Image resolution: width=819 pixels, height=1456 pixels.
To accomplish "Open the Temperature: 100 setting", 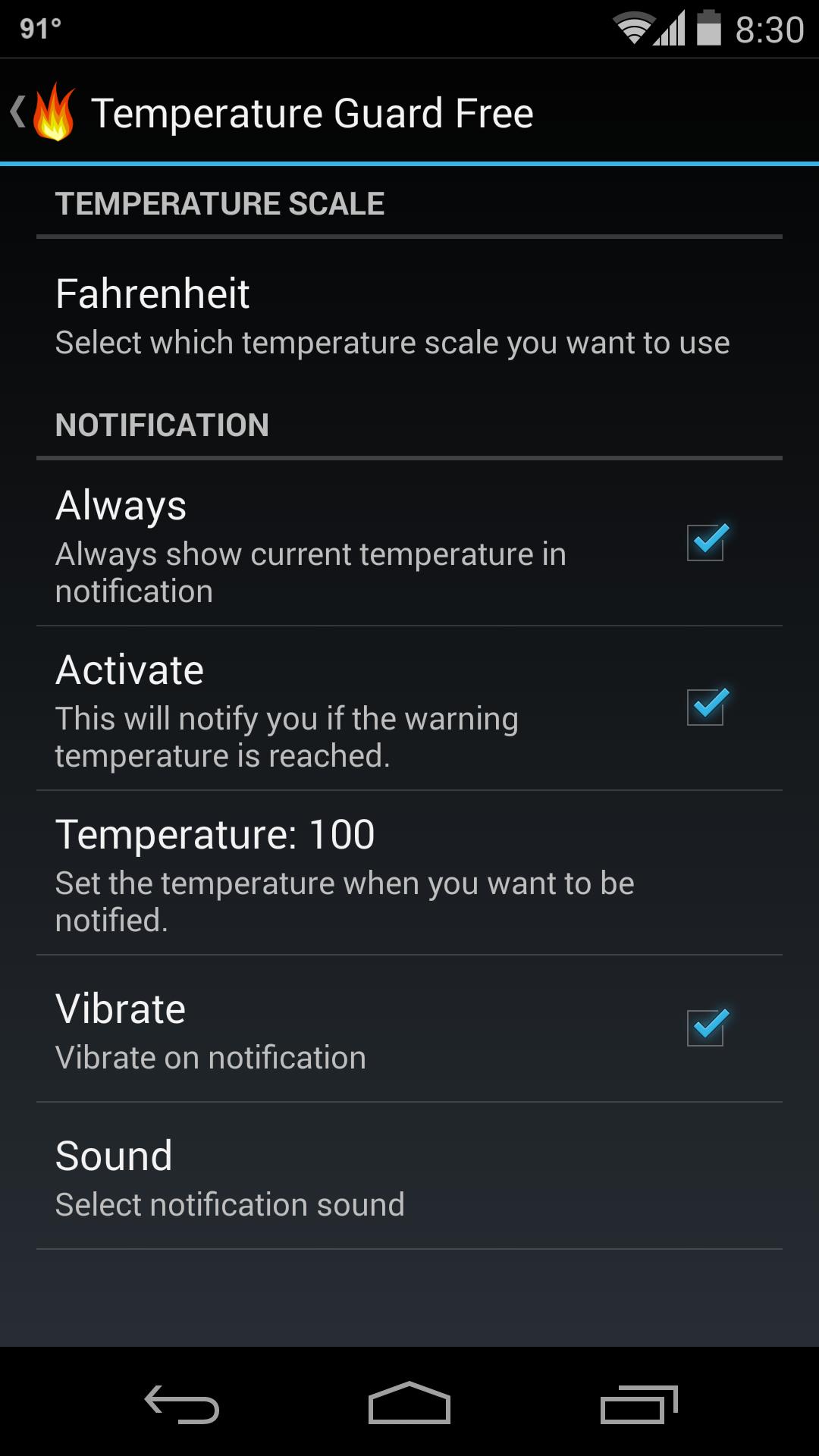I will pyautogui.click(x=409, y=872).
